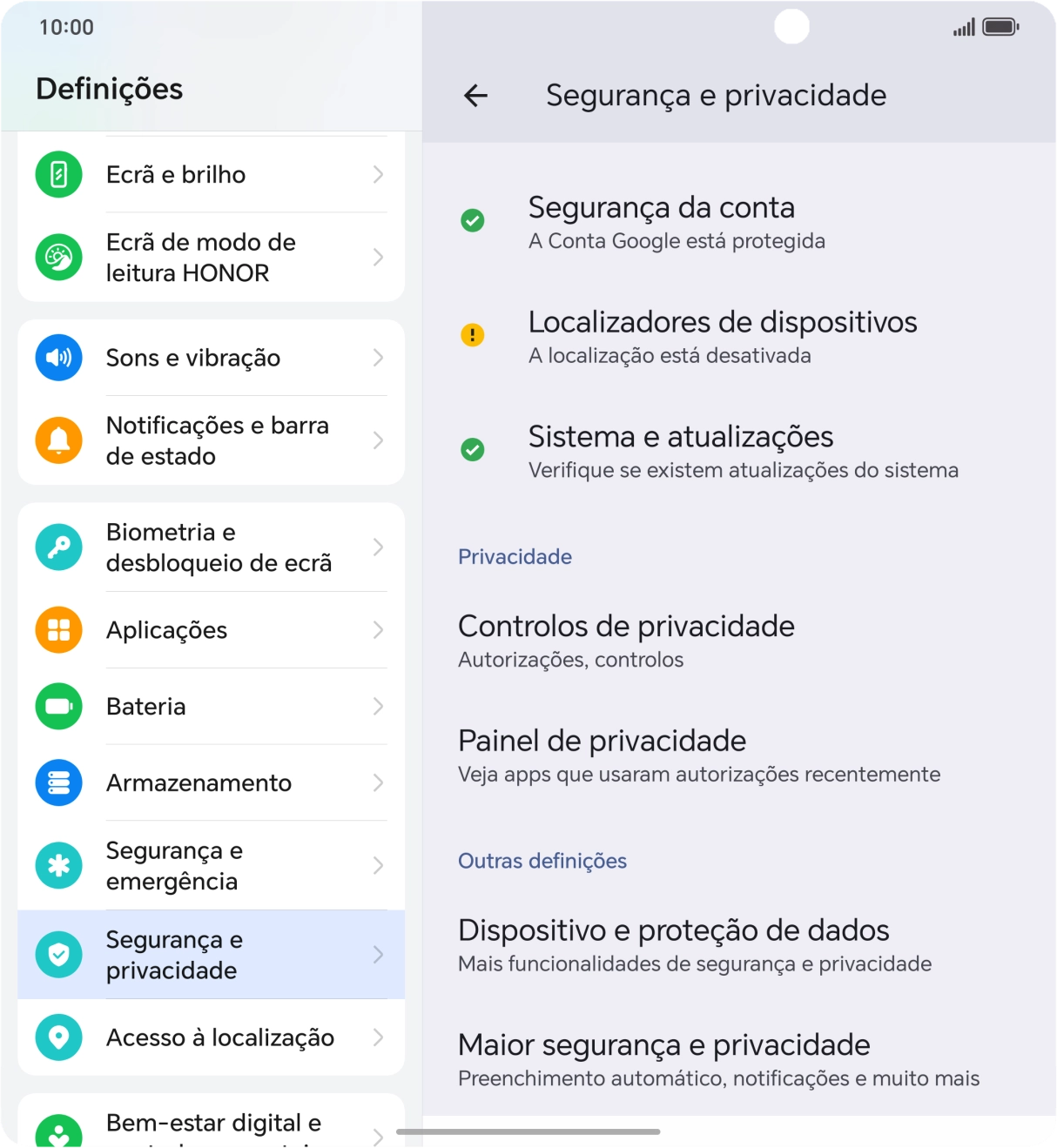
Task: Open the Acesso à localização menu item
Action: coord(211,1037)
